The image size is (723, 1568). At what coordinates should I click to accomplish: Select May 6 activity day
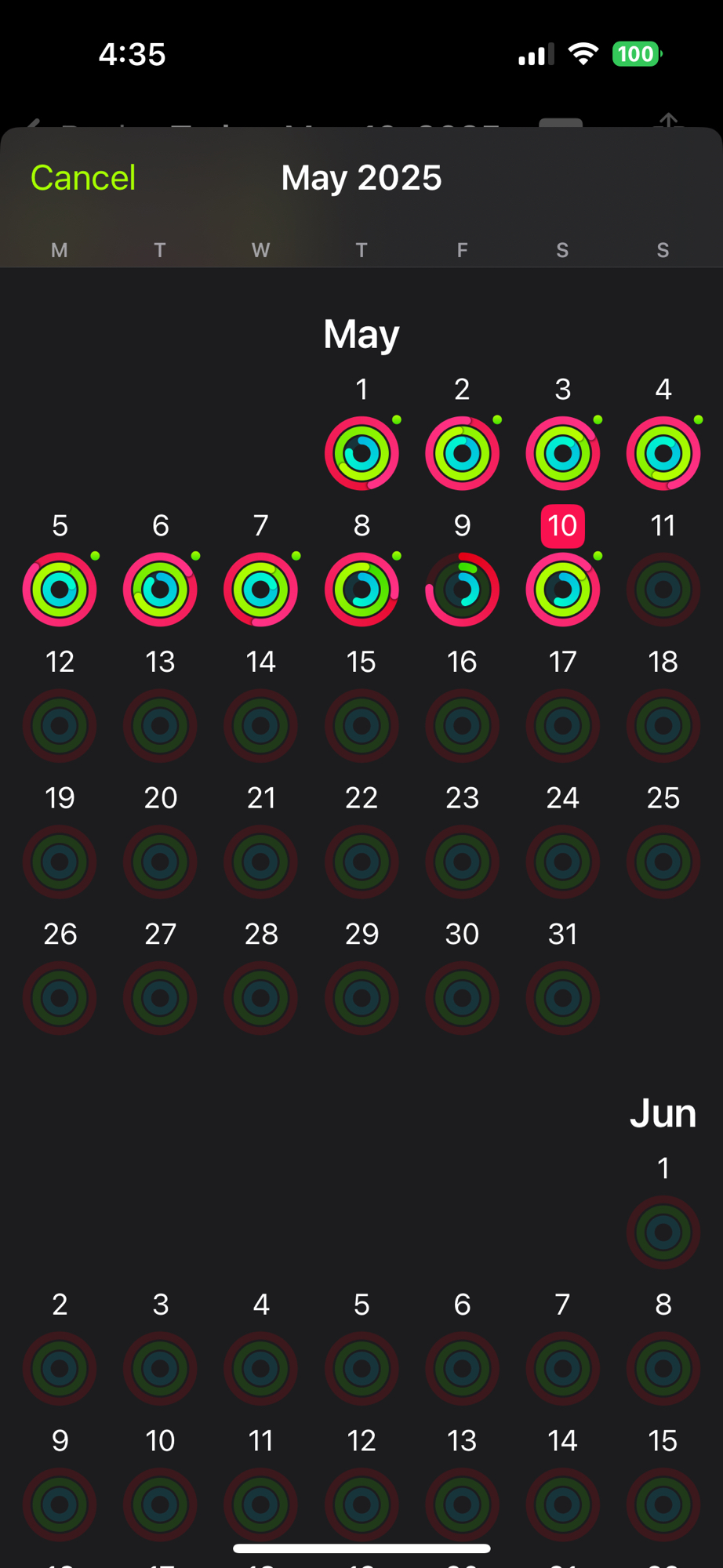click(x=160, y=589)
